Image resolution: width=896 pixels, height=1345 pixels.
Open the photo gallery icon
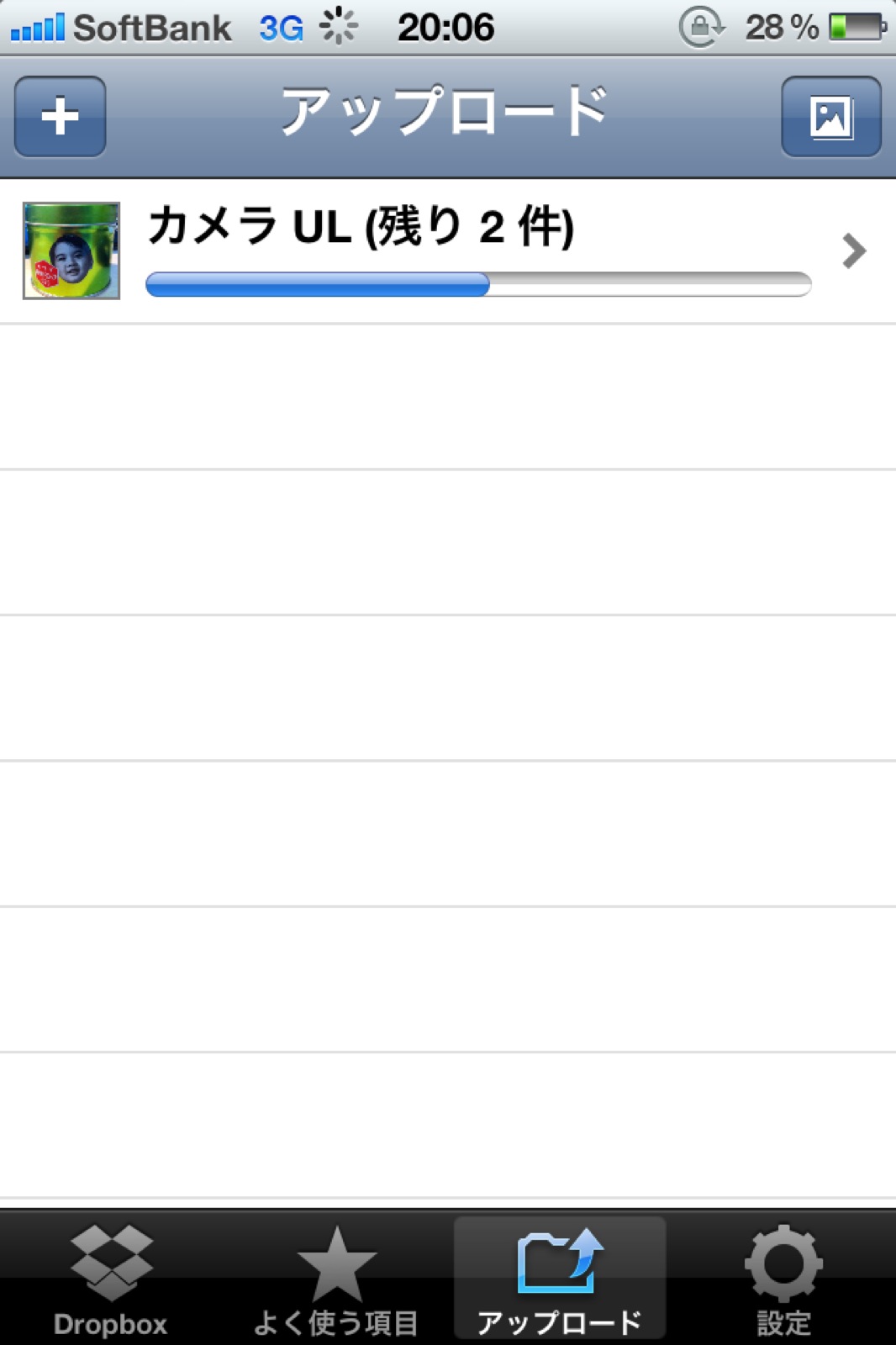click(830, 116)
